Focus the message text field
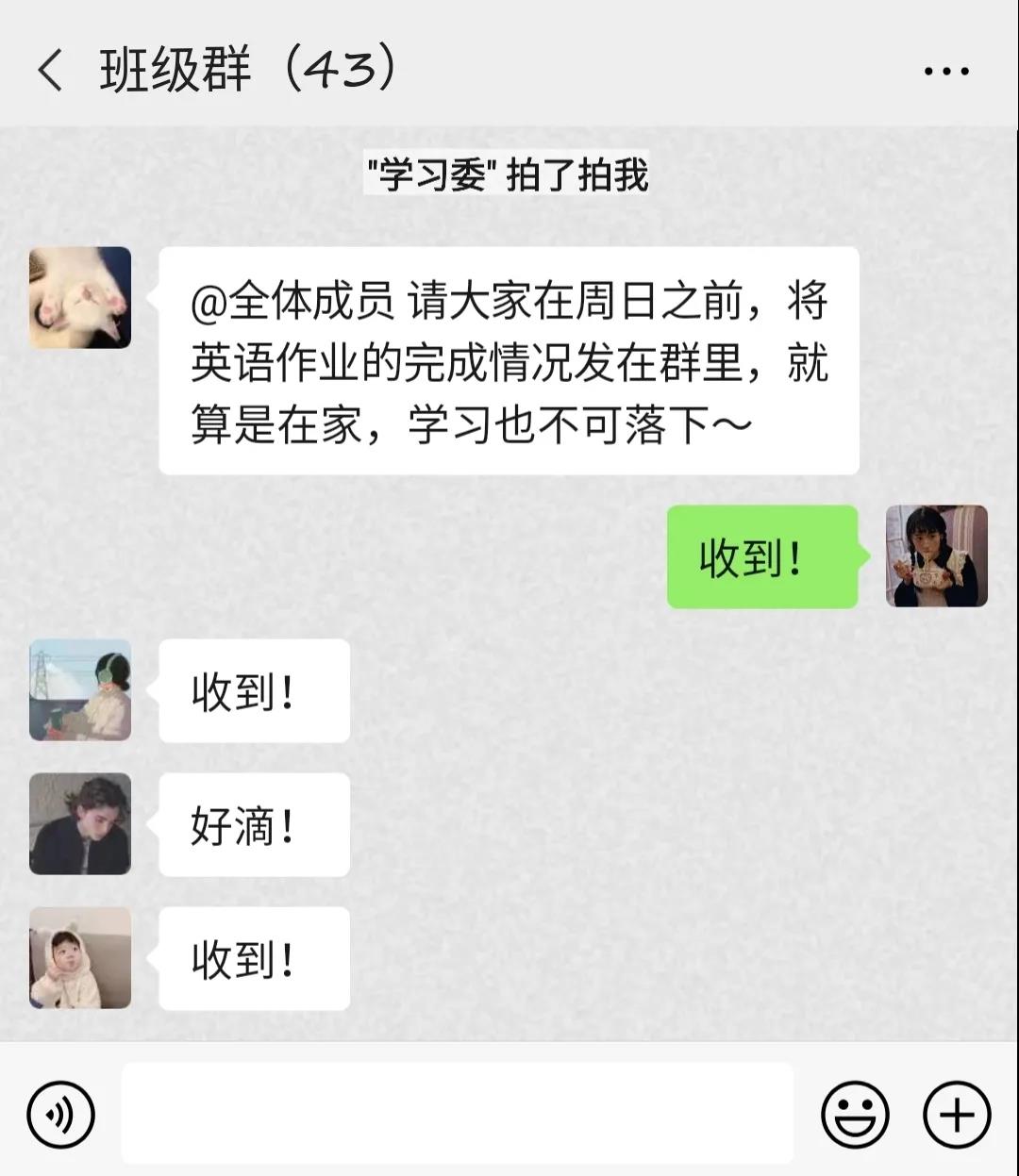The height and width of the screenshot is (1176, 1019). 458,1114
